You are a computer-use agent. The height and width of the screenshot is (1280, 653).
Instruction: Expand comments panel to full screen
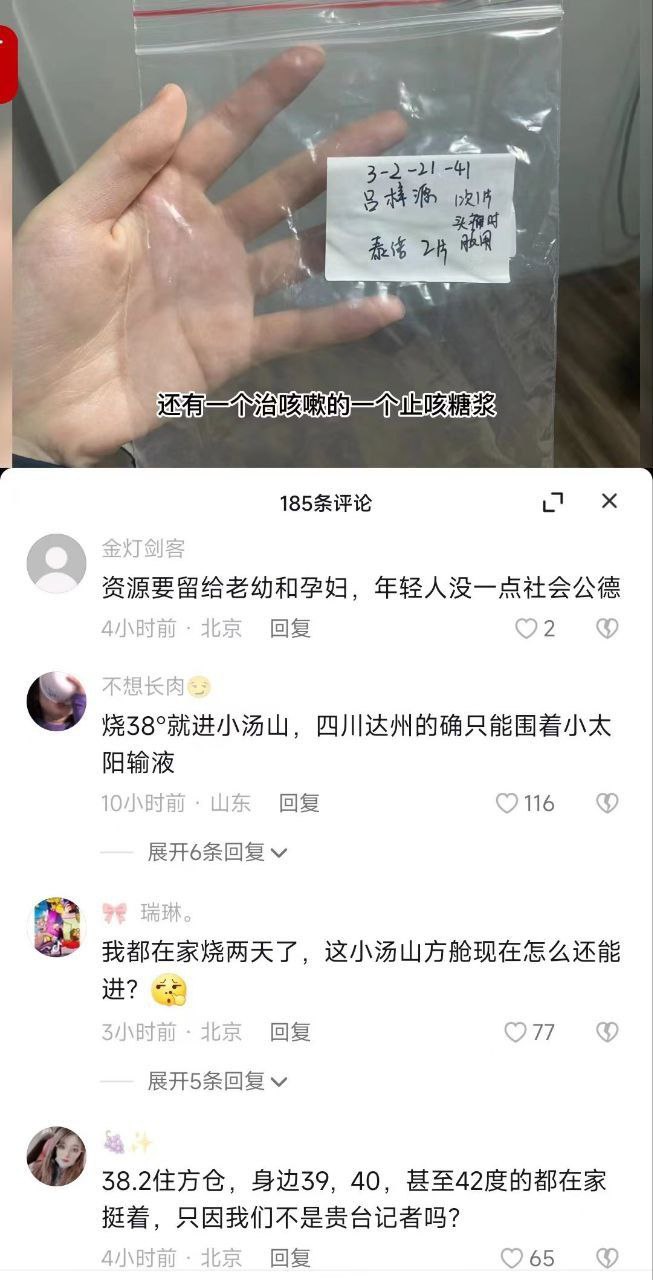pyautogui.click(x=553, y=502)
